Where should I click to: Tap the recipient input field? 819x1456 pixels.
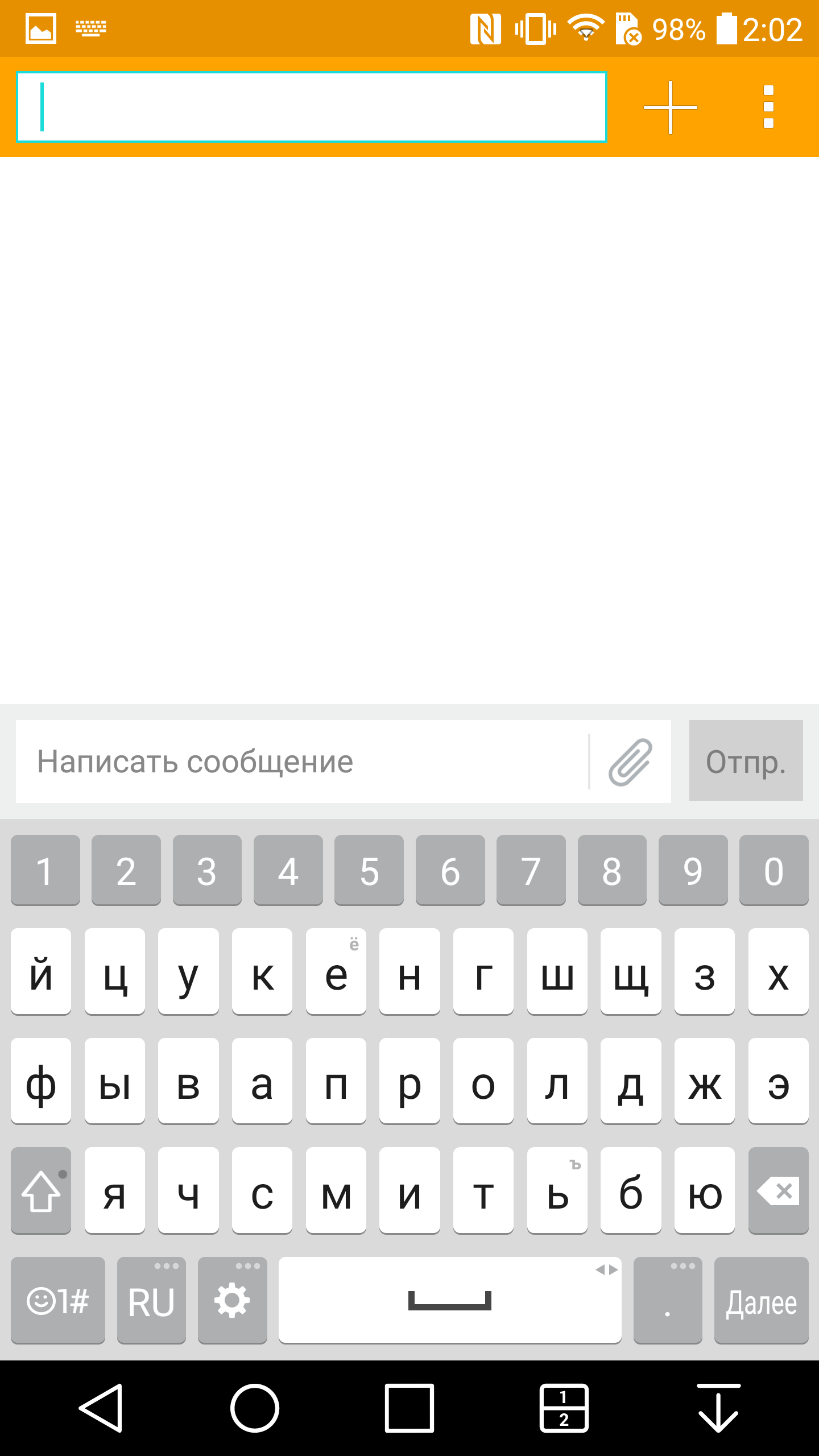pos(312,107)
